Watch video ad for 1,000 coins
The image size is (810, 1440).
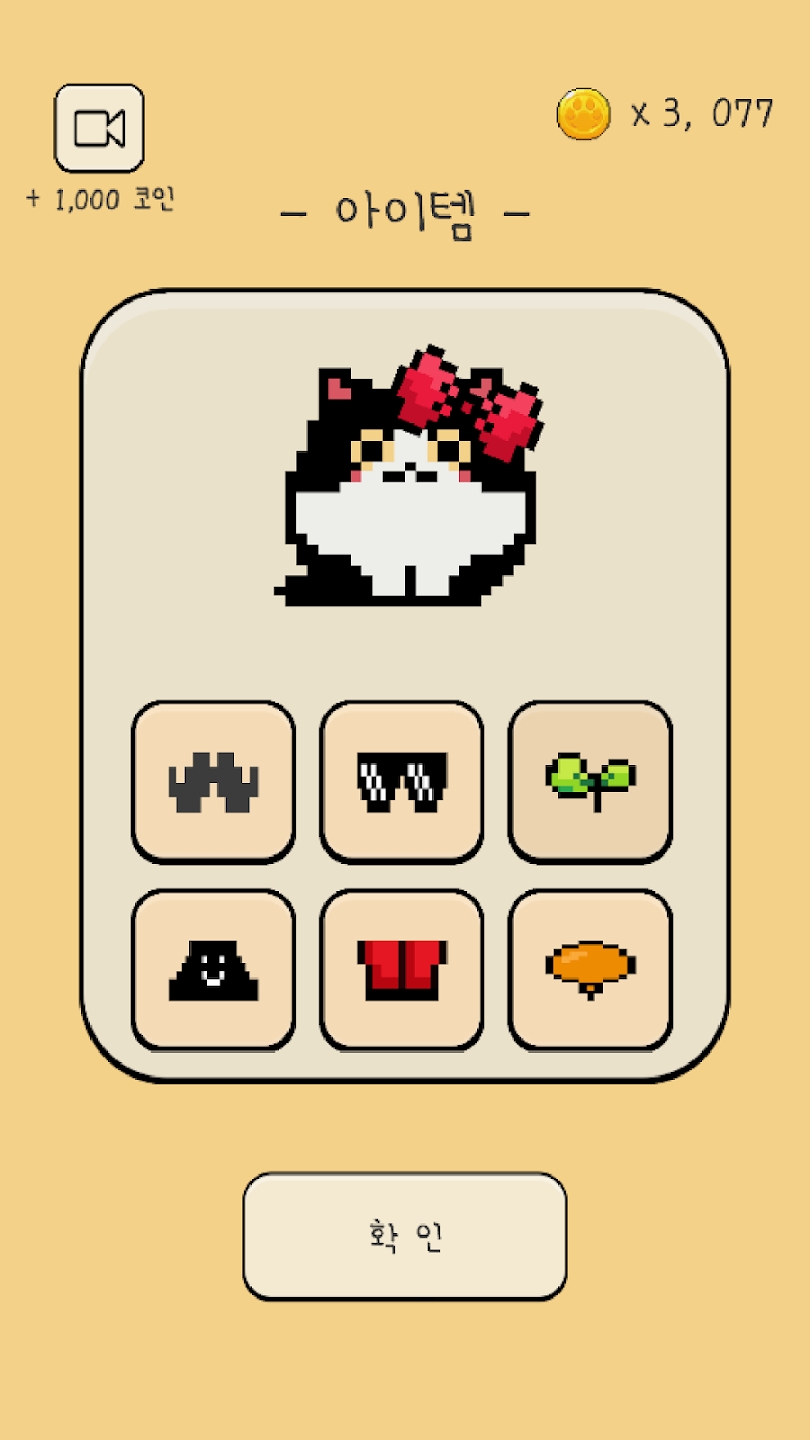99,129
